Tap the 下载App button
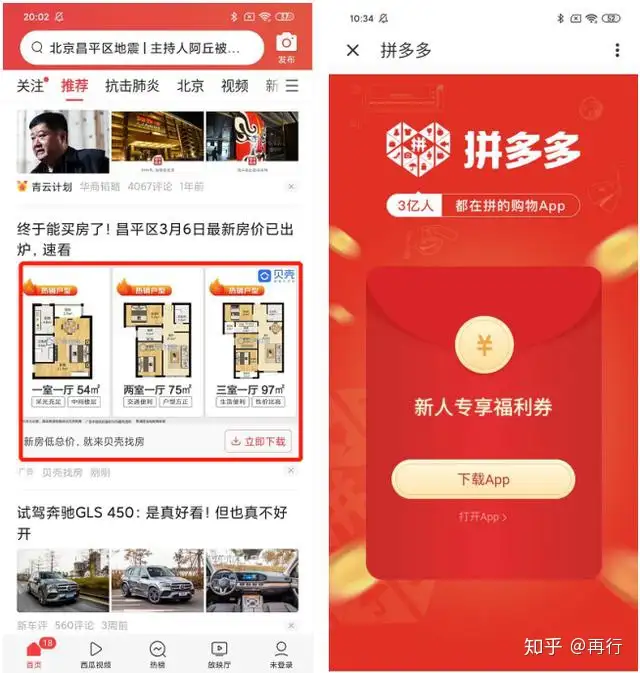This screenshot has width=640, height=673. (x=483, y=479)
